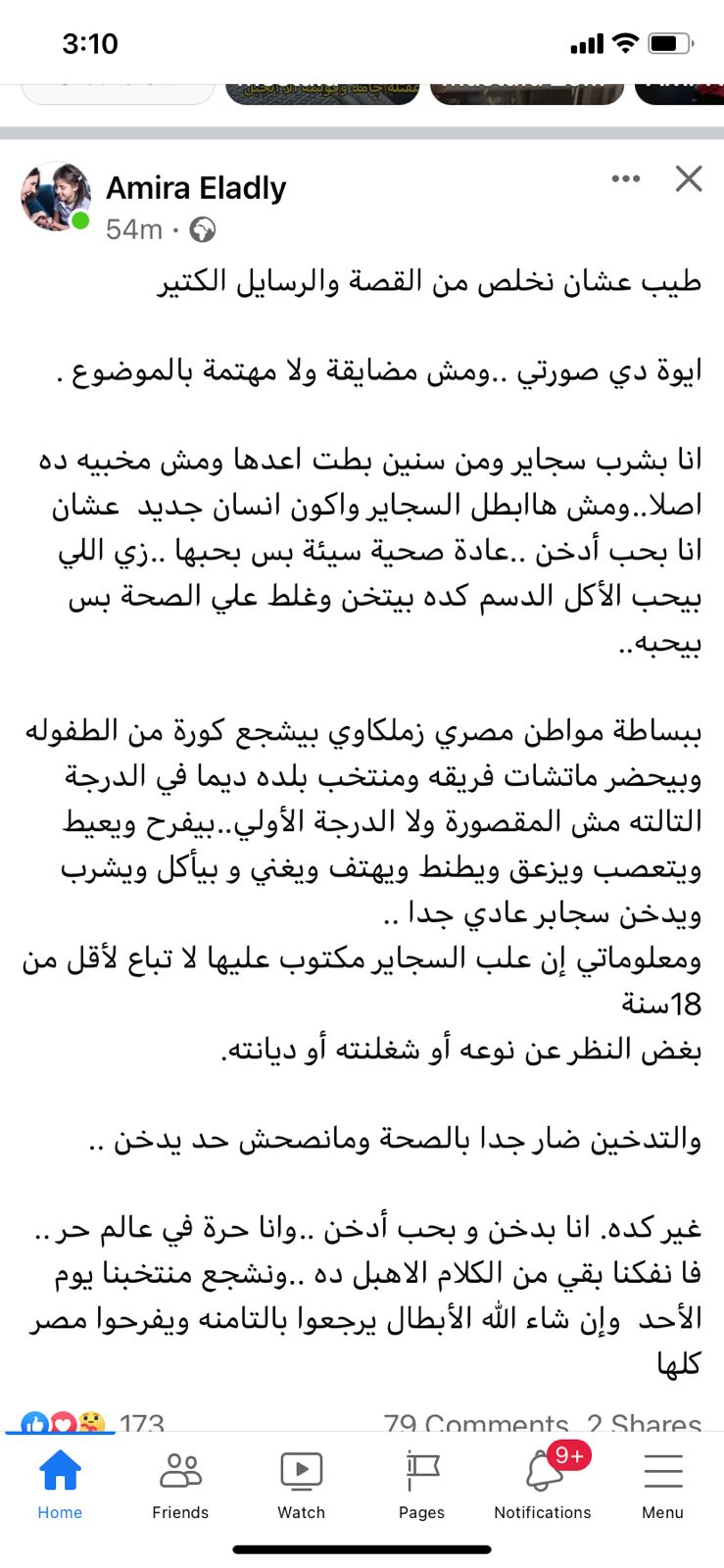Open Amira Eladly's profile name link

point(196,187)
